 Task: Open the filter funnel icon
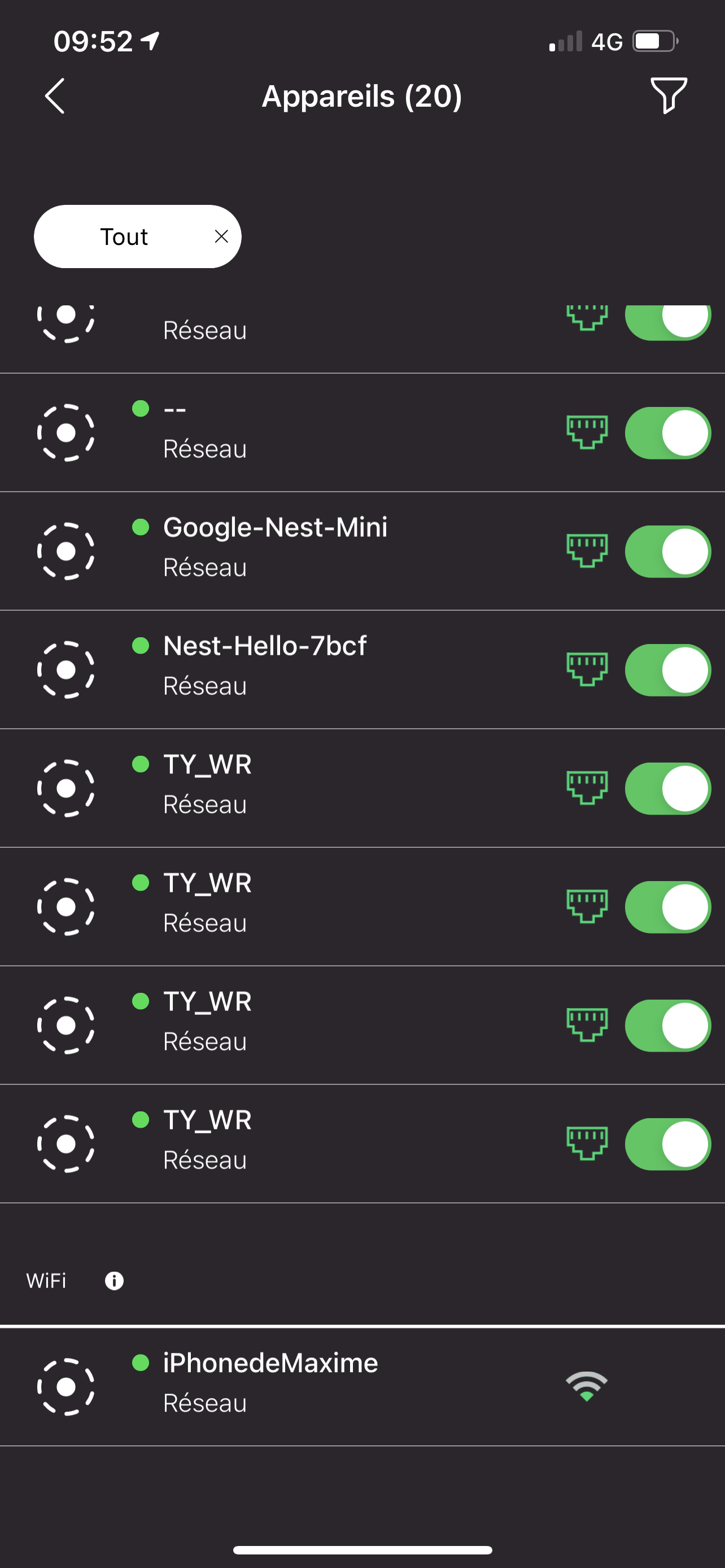[x=669, y=95]
